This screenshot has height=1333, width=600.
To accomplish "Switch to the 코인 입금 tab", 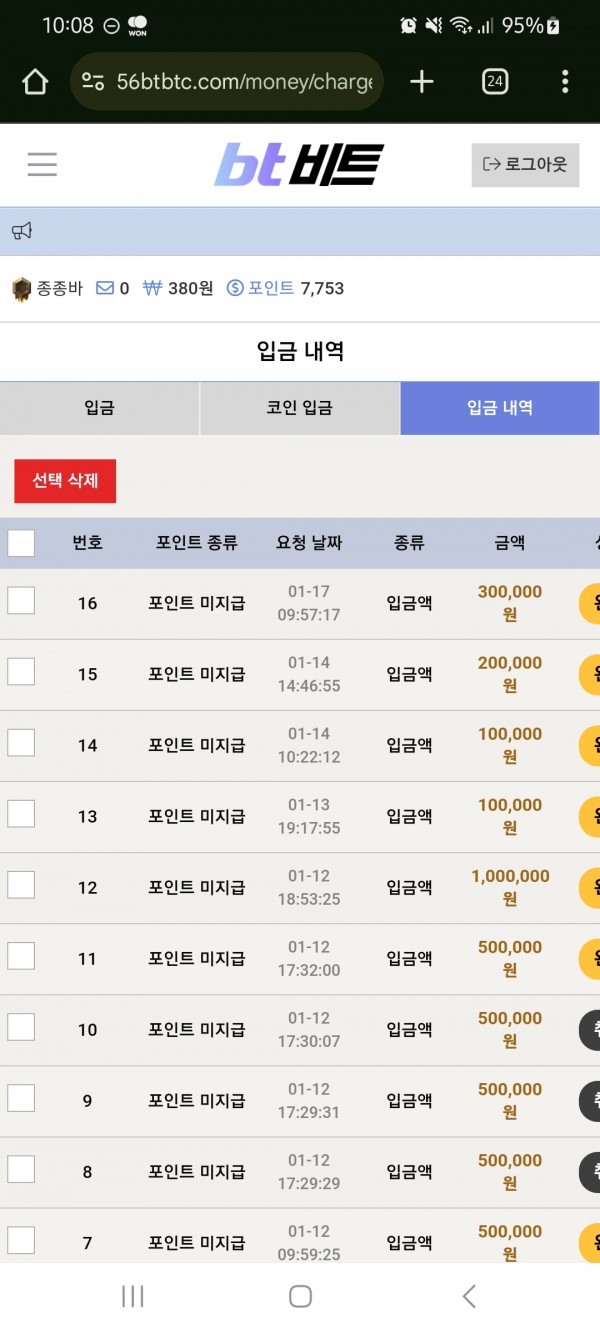I will pyautogui.click(x=300, y=408).
